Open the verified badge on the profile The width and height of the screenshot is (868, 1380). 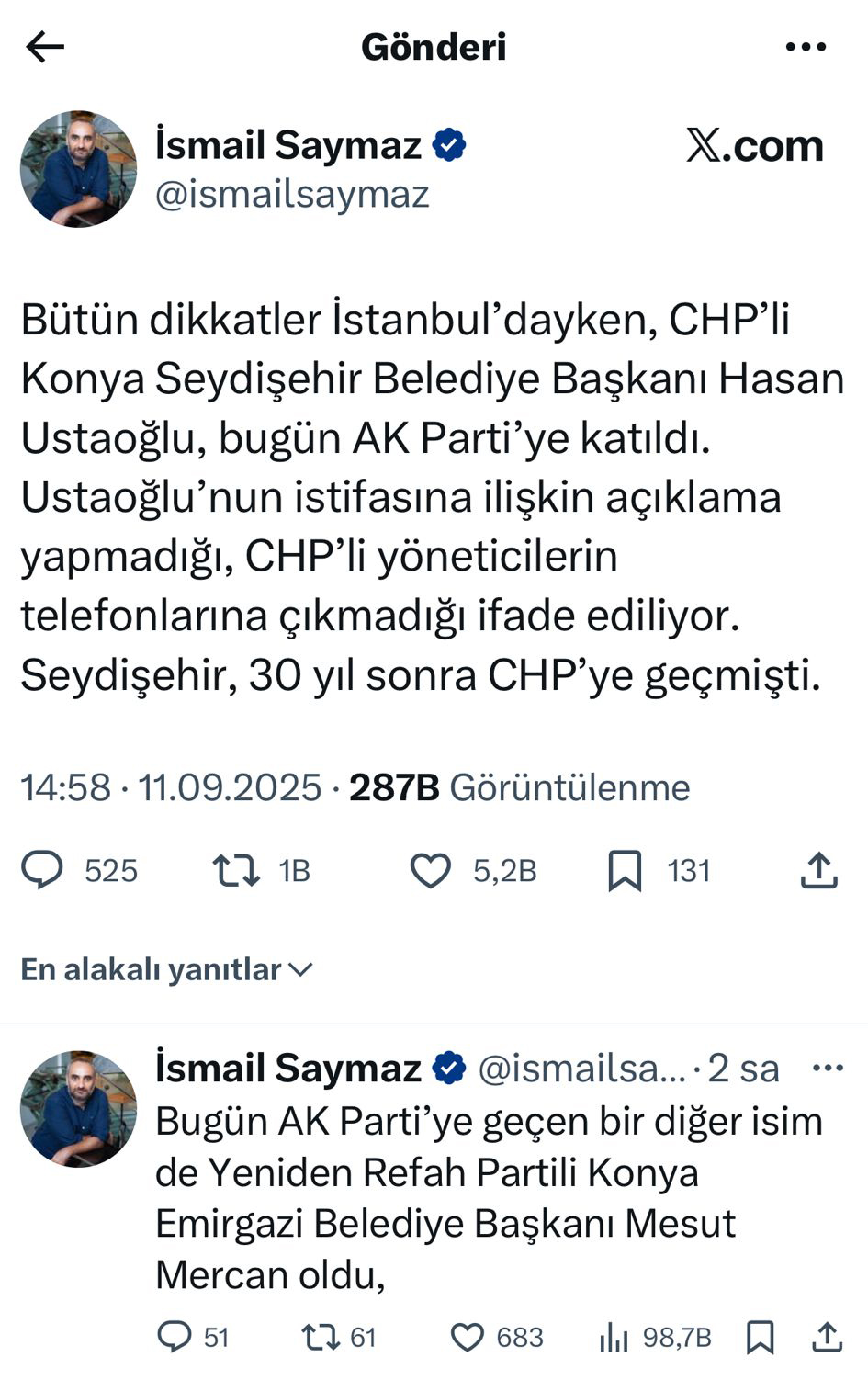[449, 143]
